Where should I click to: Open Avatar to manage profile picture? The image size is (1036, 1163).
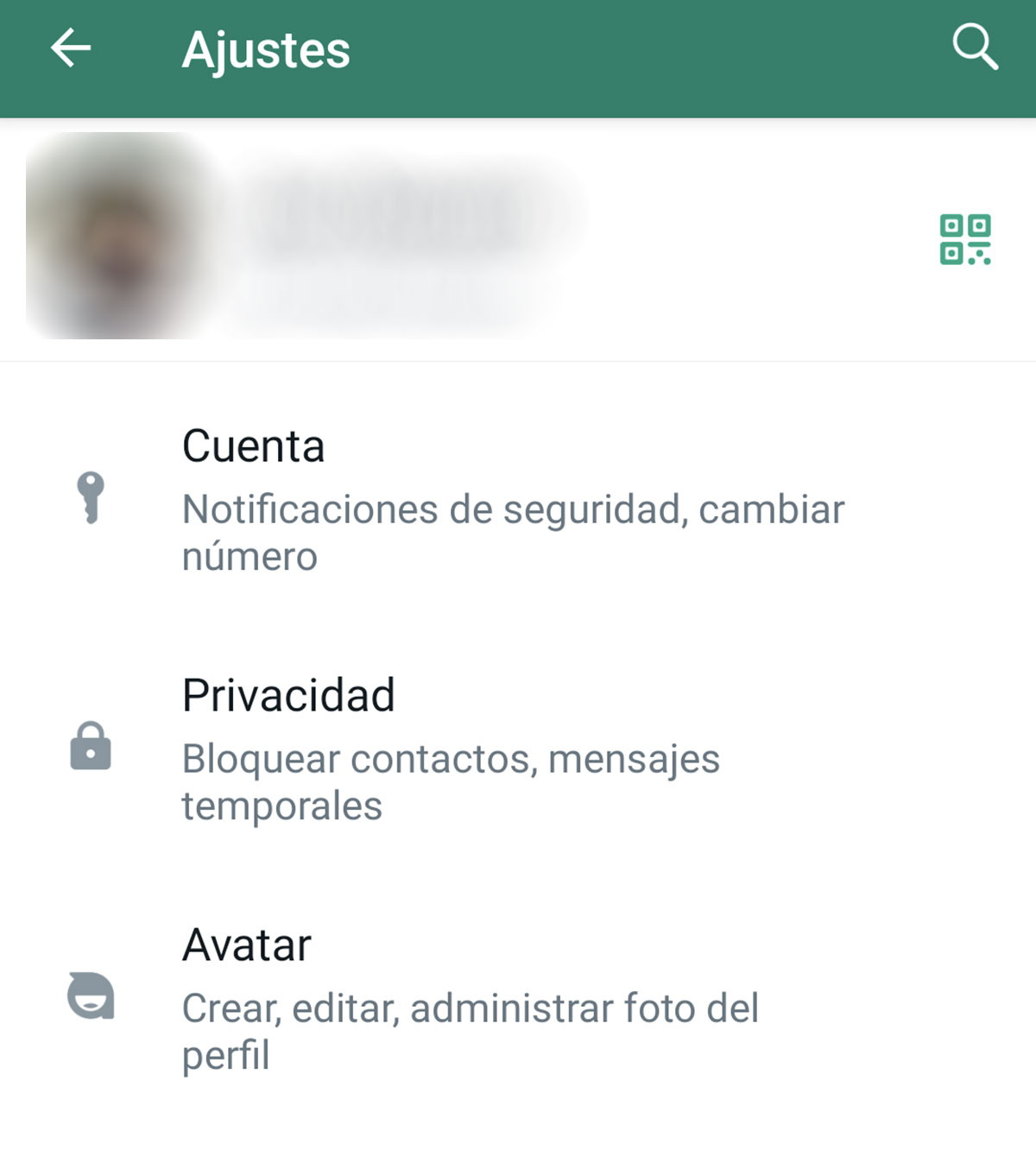point(246,945)
